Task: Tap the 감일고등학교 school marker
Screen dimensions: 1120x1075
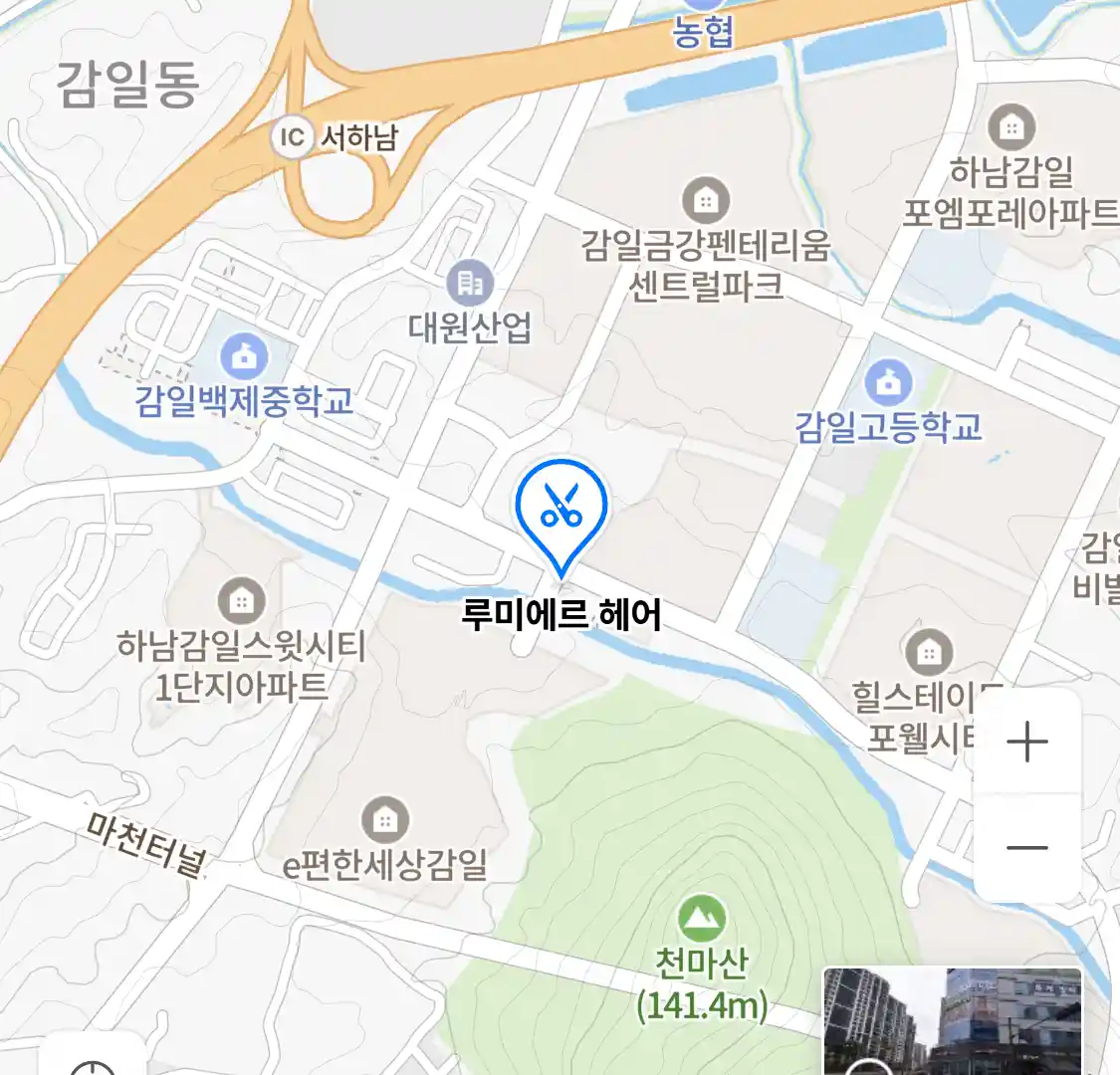Action: coord(888,381)
